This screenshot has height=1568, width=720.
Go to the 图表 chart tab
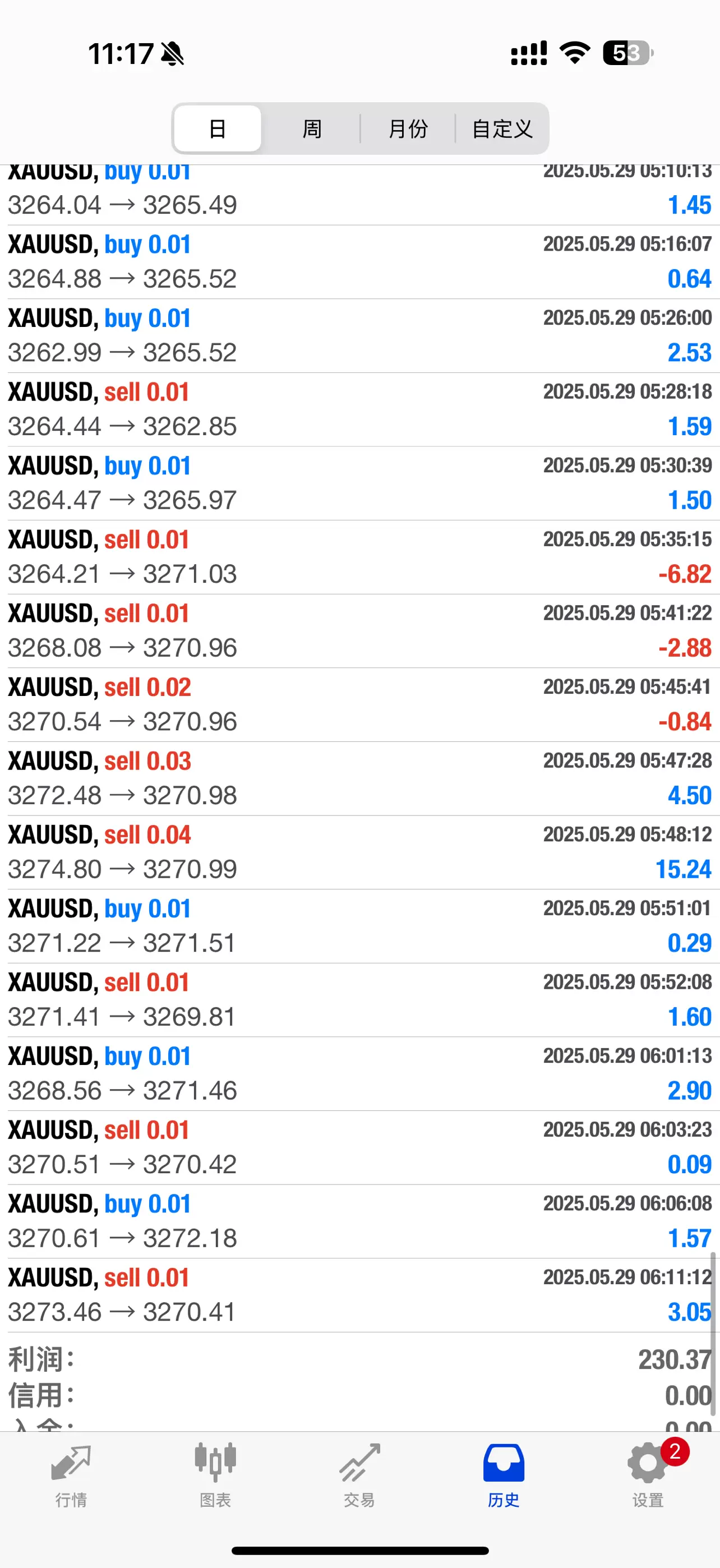215,1474
